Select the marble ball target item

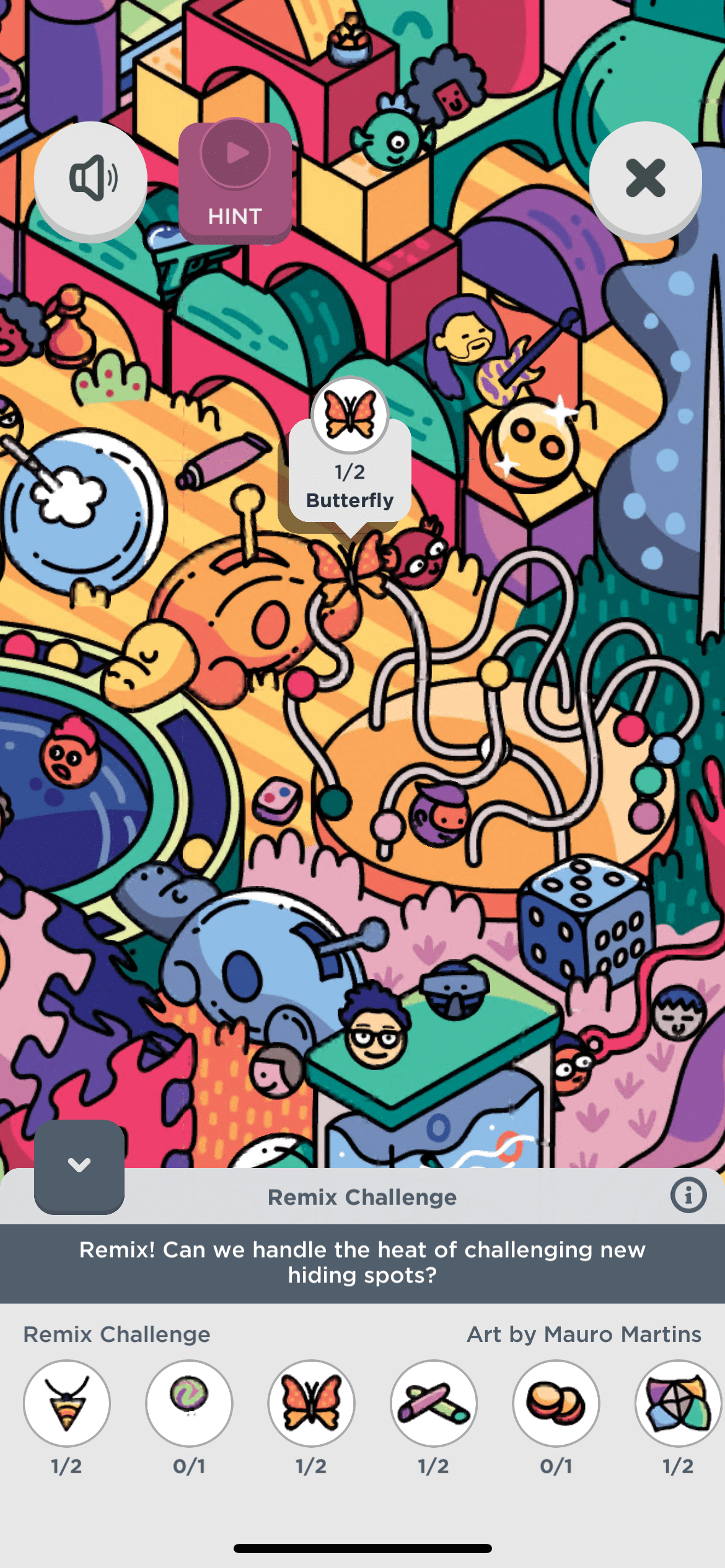click(x=189, y=1403)
